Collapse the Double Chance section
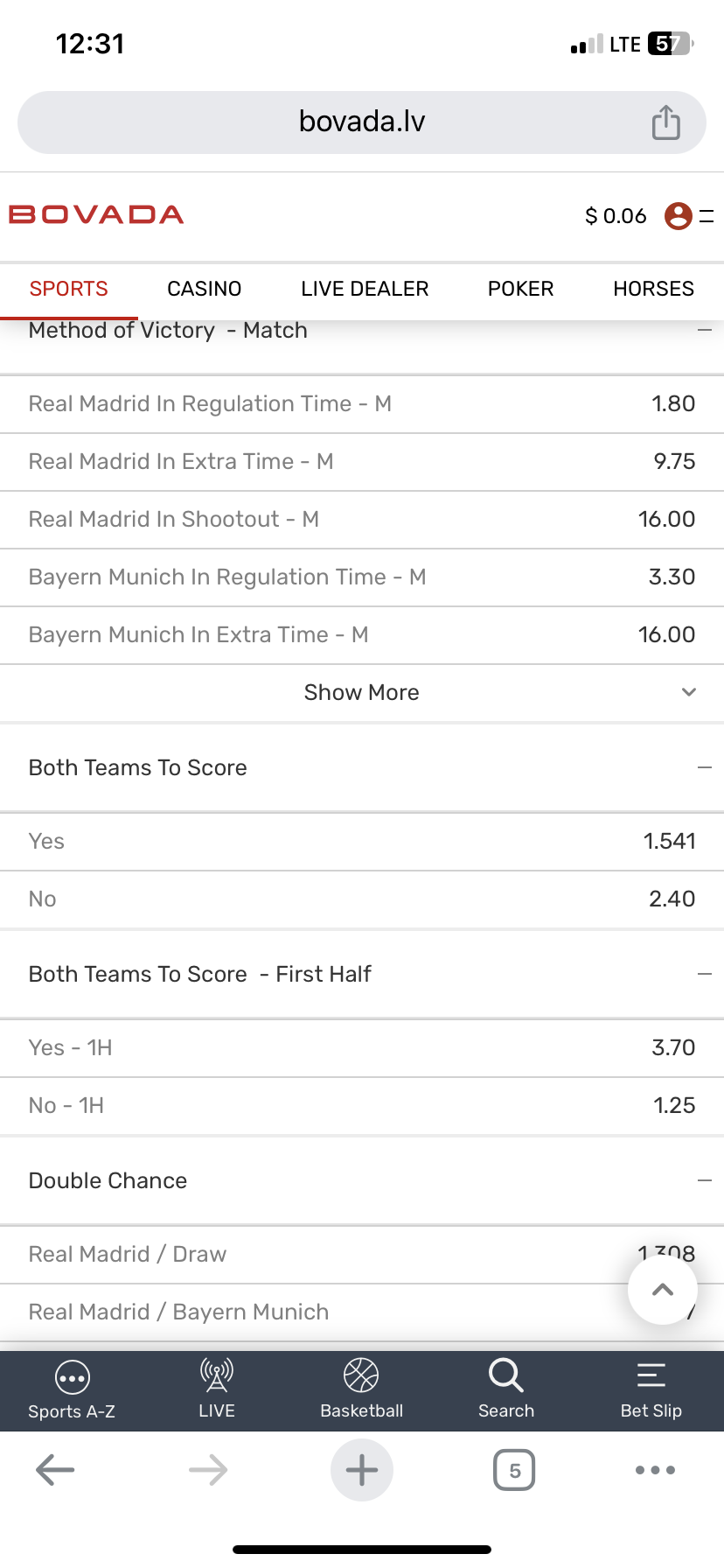 (x=704, y=1181)
